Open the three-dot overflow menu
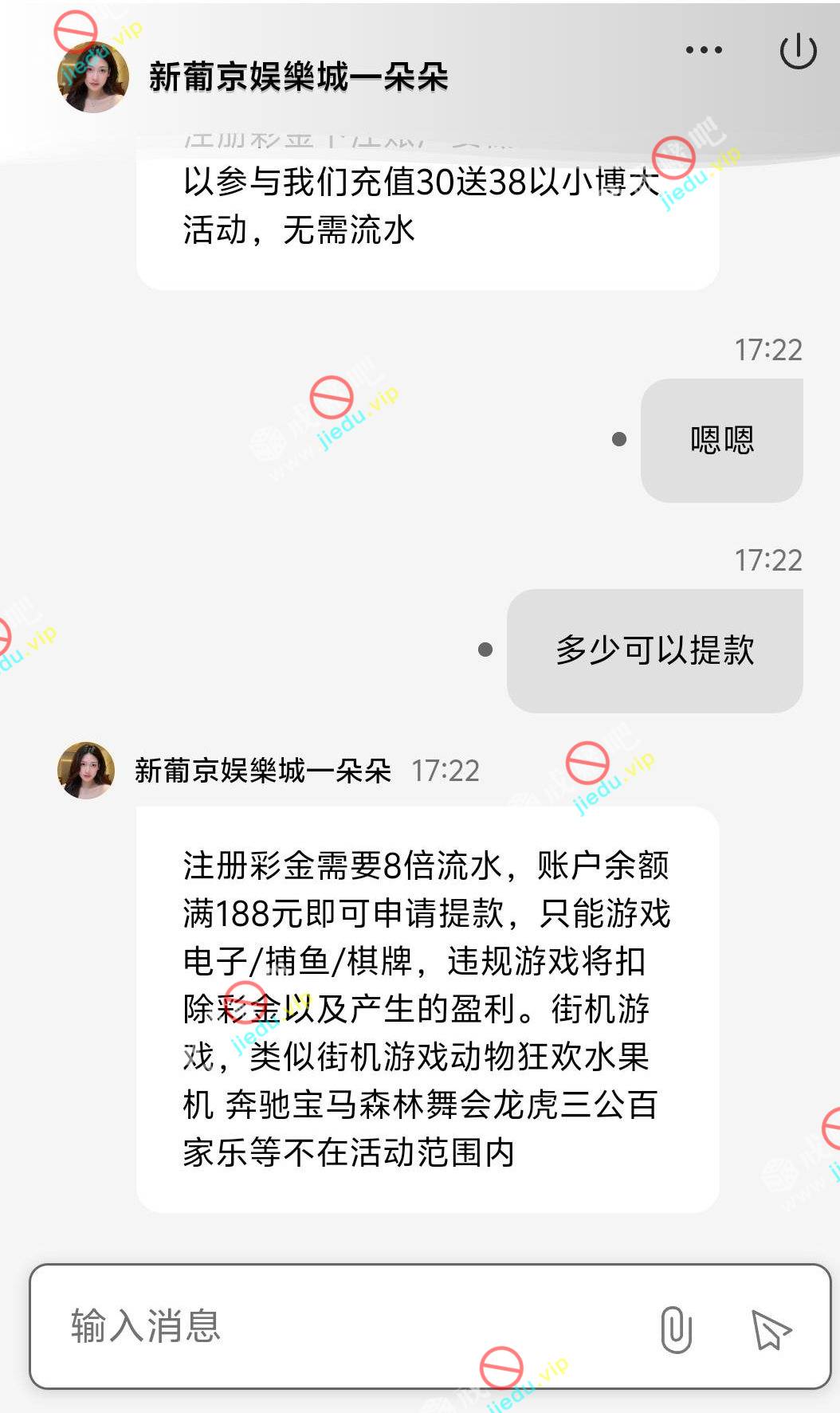Screen dimensions: 840x1413 (x=704, y=50)
